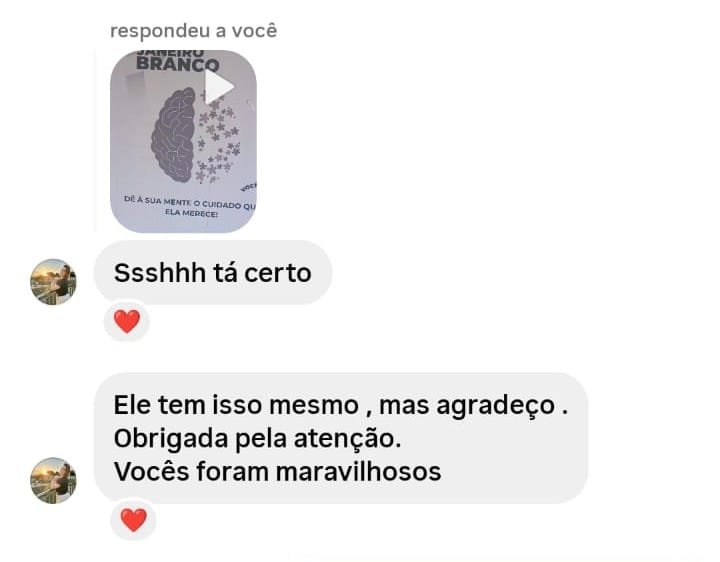Open the sender's avatar beside "Ssshhh tá certo"
Image resolution: width=720 pixels, height=562 pixels.
click(x=53, y=282)
